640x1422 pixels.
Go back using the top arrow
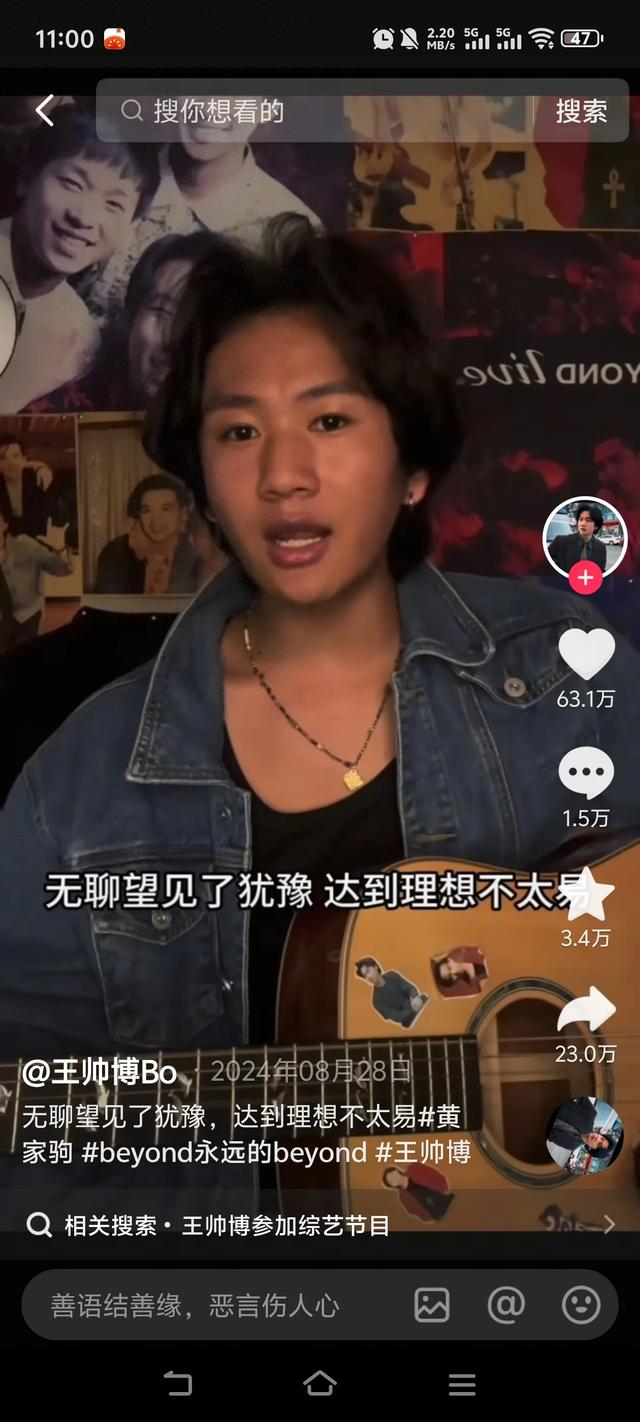click(x=45, y=111)
